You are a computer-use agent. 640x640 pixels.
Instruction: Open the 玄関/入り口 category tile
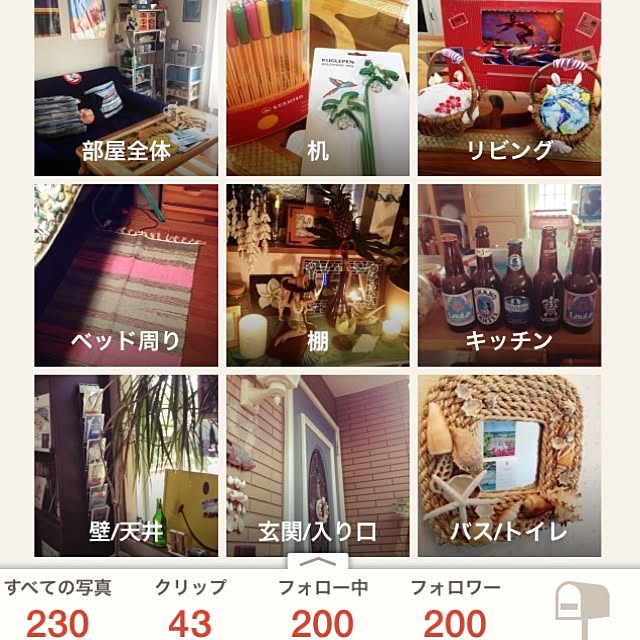pos(318,465)
